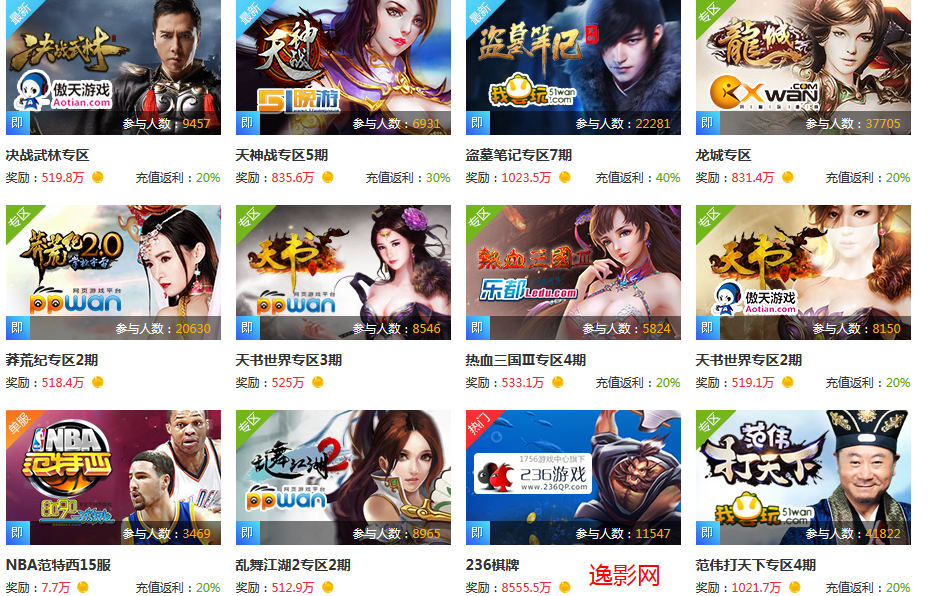Open the 热血三国Ⅲ专区4期 card

pyautogui.click(x=573, y=272)
